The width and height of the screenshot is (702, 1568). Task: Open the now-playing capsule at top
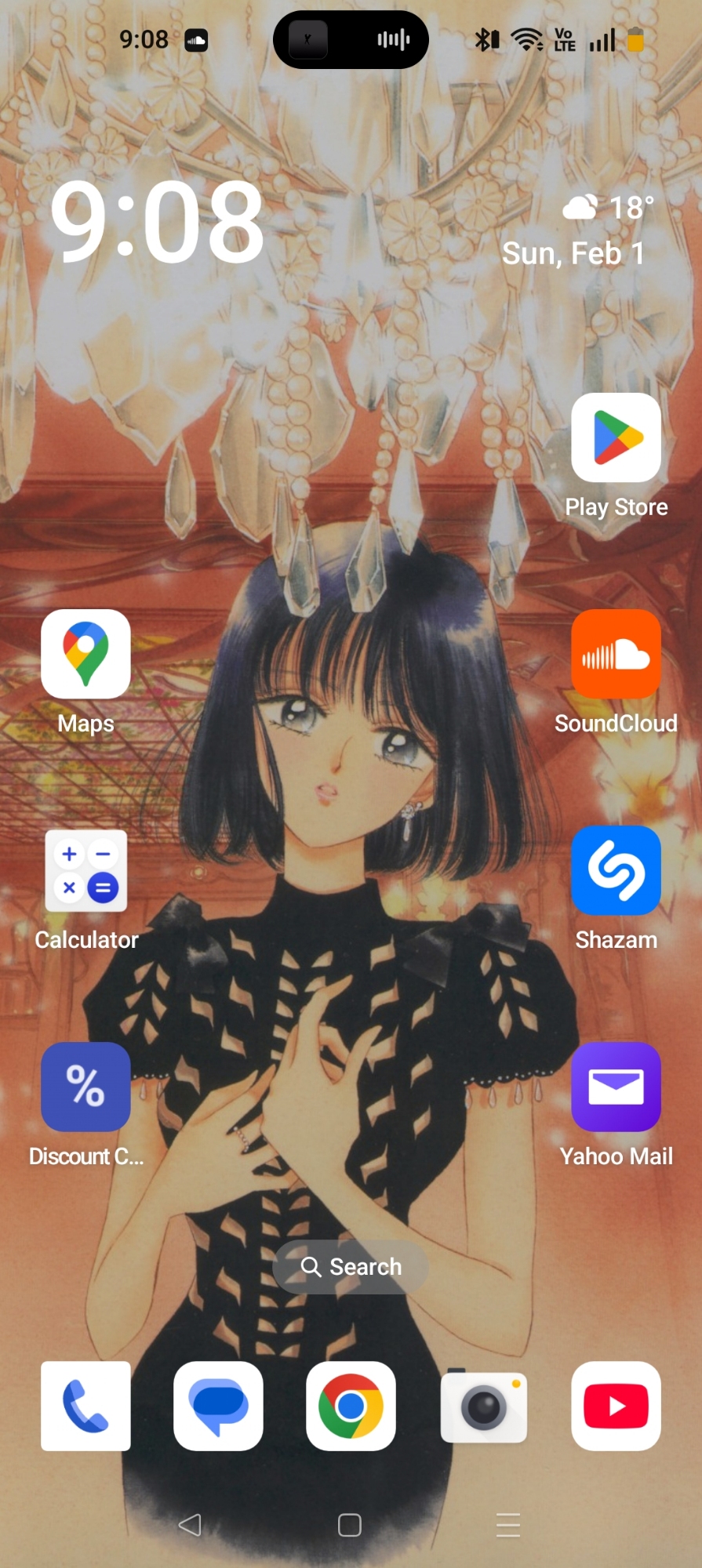click(x=351, y=39)
